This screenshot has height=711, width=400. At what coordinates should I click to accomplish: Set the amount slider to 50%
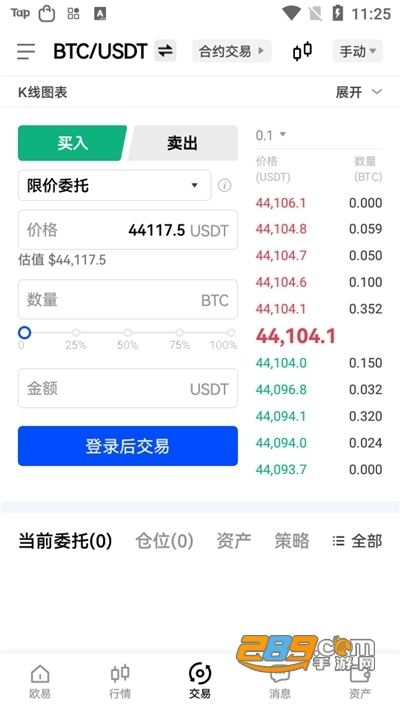pos(128,333)
